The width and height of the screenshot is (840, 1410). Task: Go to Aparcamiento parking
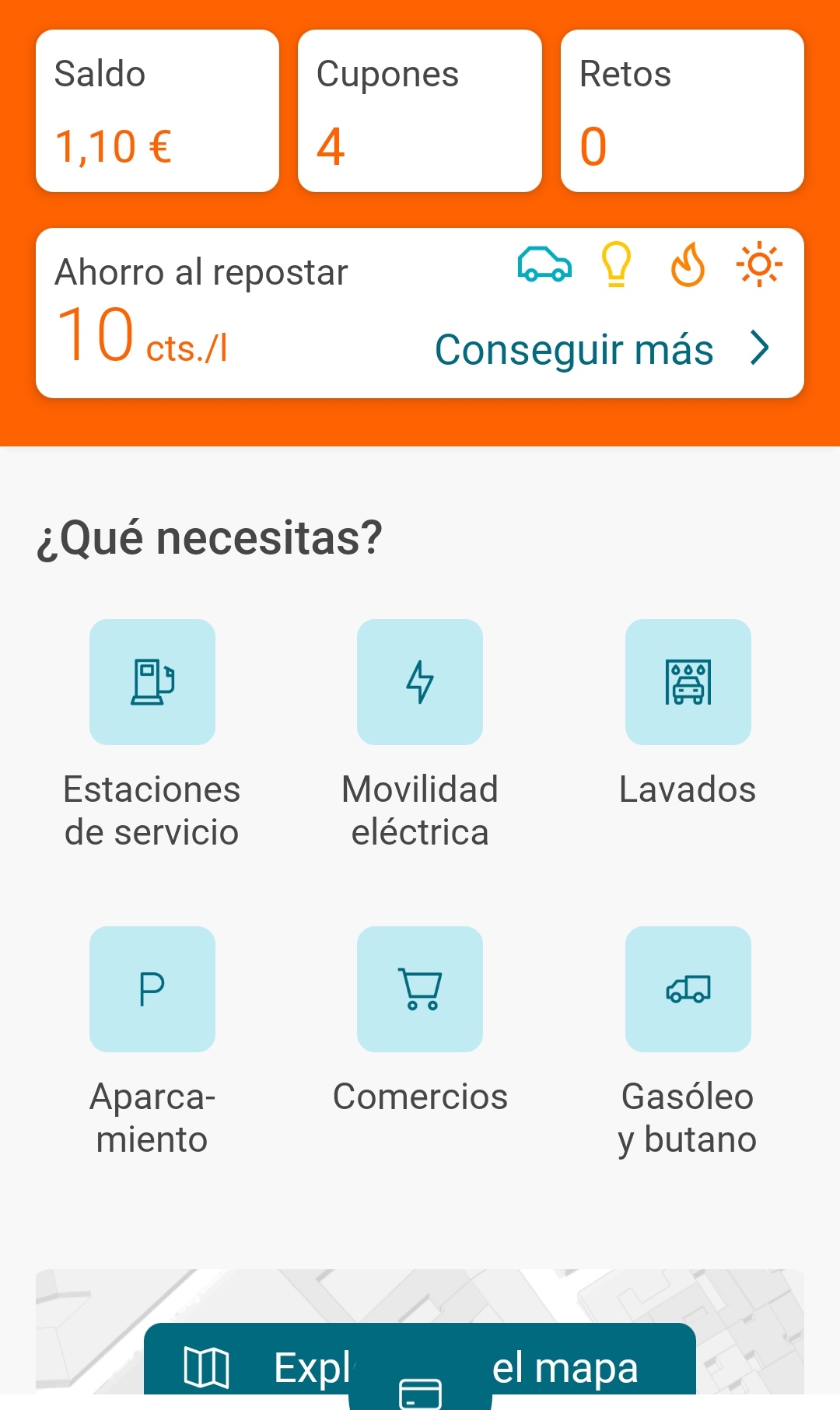click(x=152, y=989)
